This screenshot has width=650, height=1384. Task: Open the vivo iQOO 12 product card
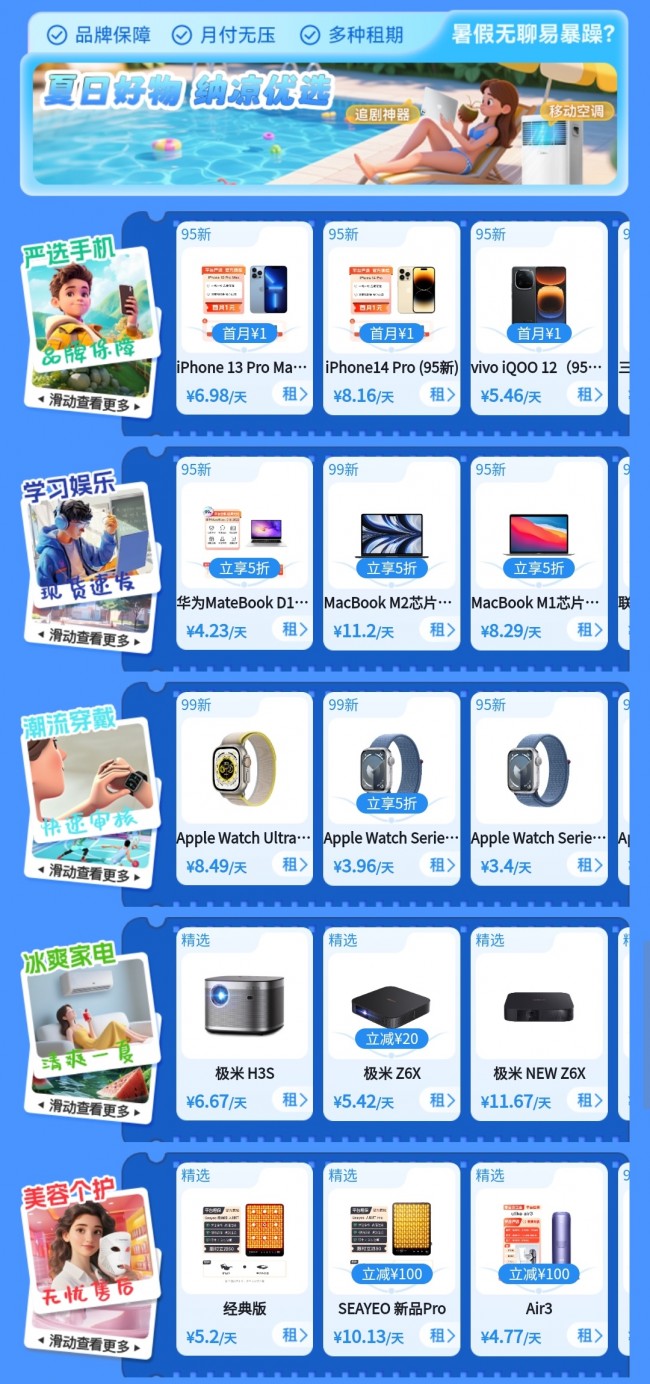pyautogui.click(x=538, y=300)
